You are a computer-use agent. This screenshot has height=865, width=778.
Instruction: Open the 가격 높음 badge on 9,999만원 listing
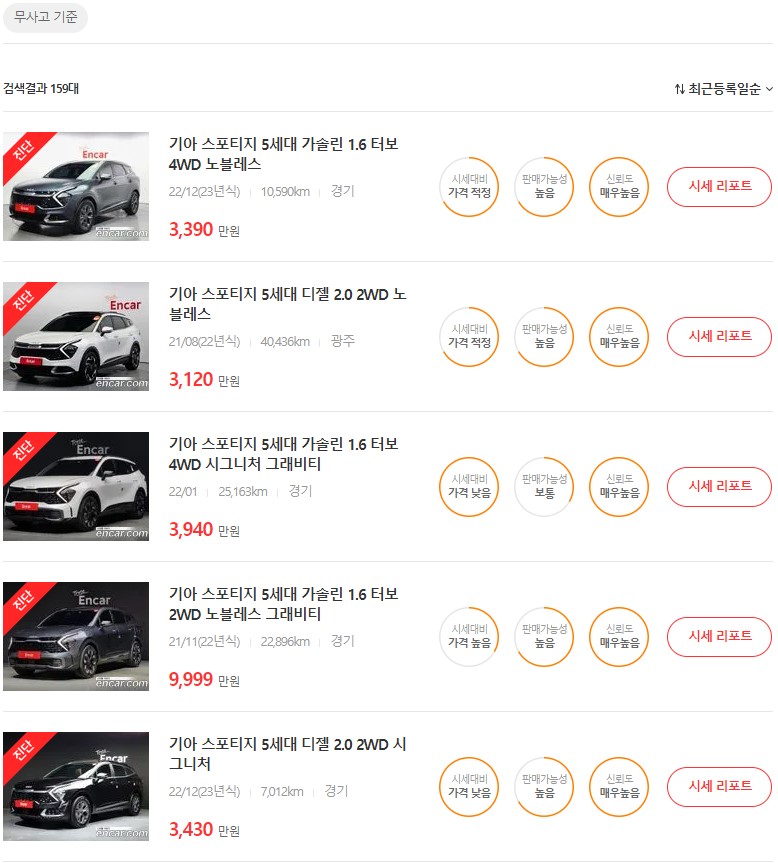coord(468,637)
